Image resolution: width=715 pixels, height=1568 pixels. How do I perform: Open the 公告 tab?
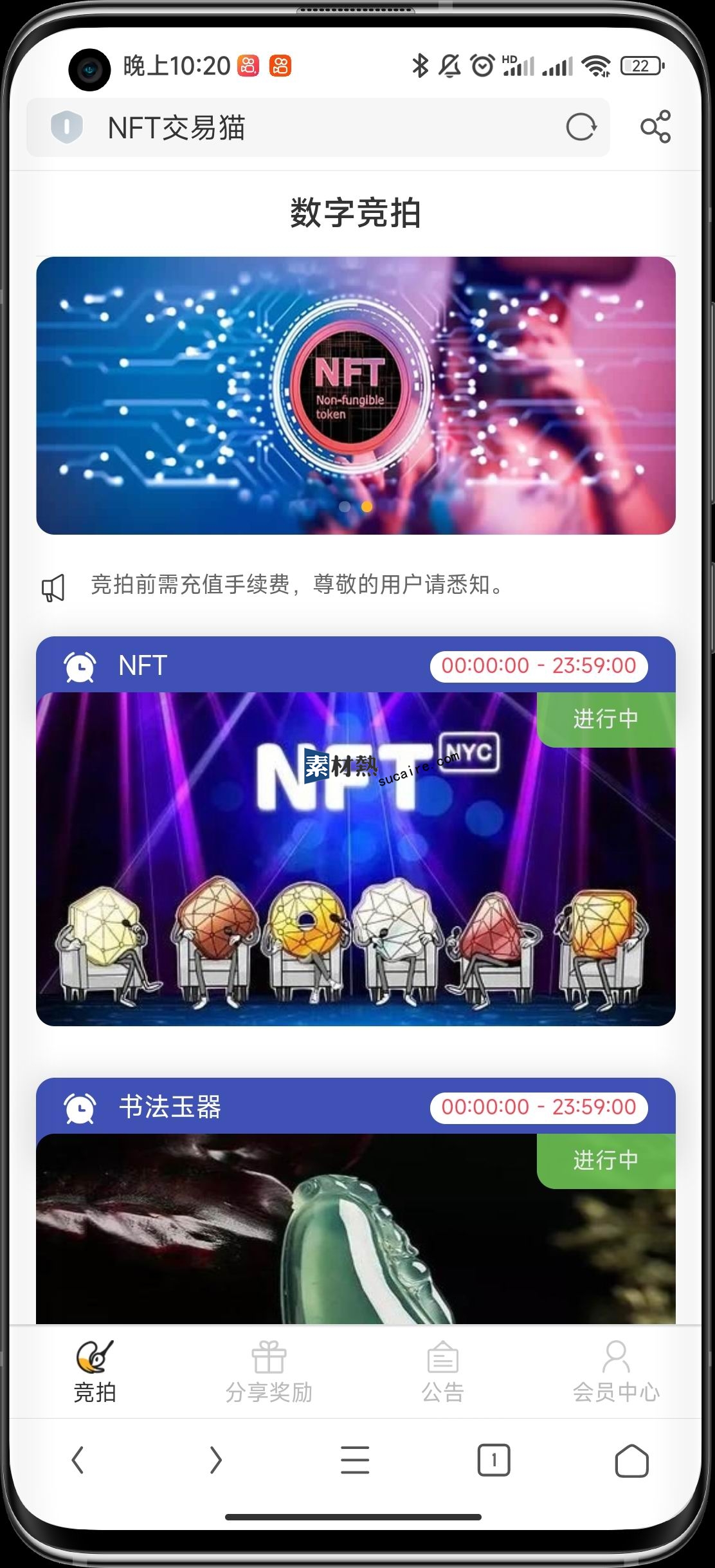click(442, 1371)
